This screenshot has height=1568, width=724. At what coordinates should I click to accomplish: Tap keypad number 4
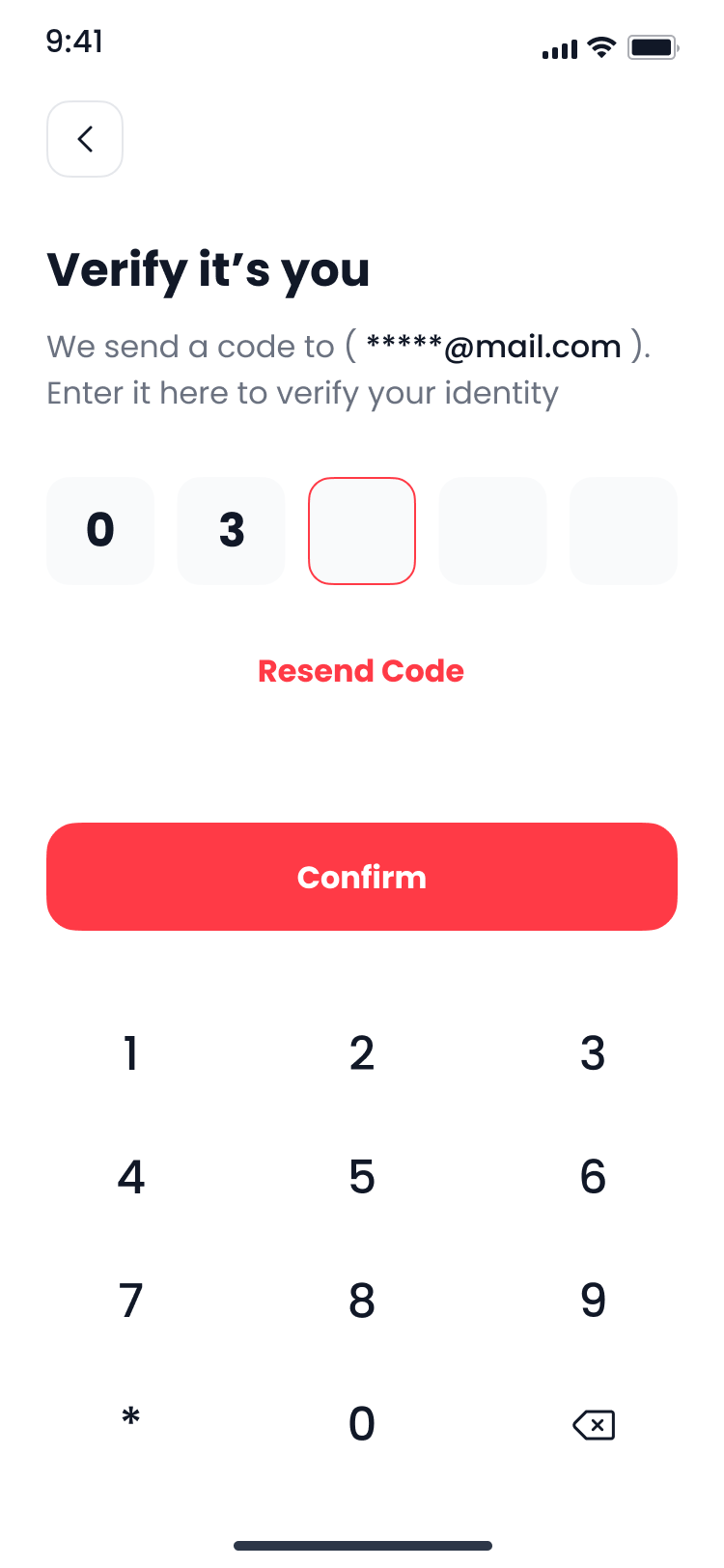131,1177
